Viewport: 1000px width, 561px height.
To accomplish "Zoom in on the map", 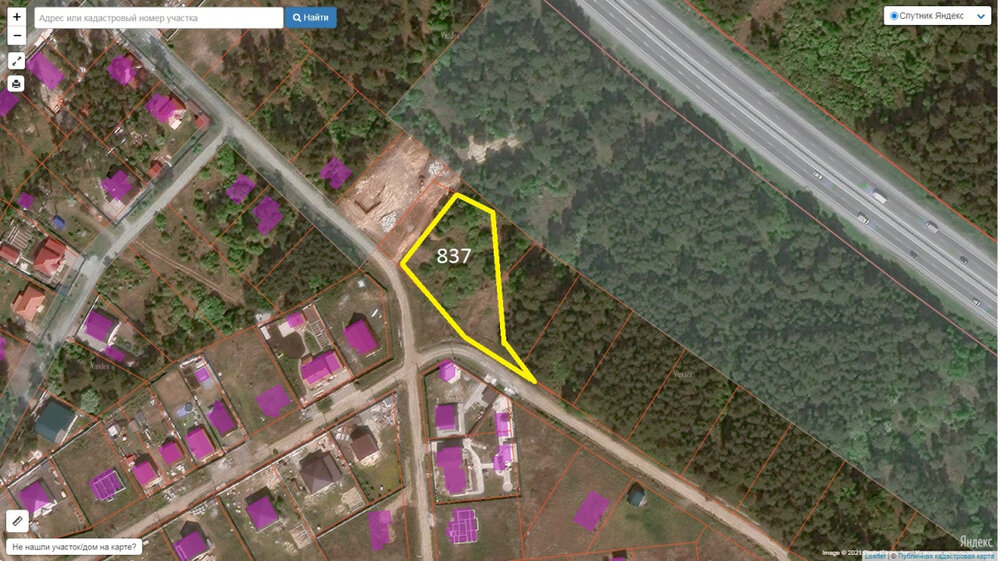I will click(17, 17).
